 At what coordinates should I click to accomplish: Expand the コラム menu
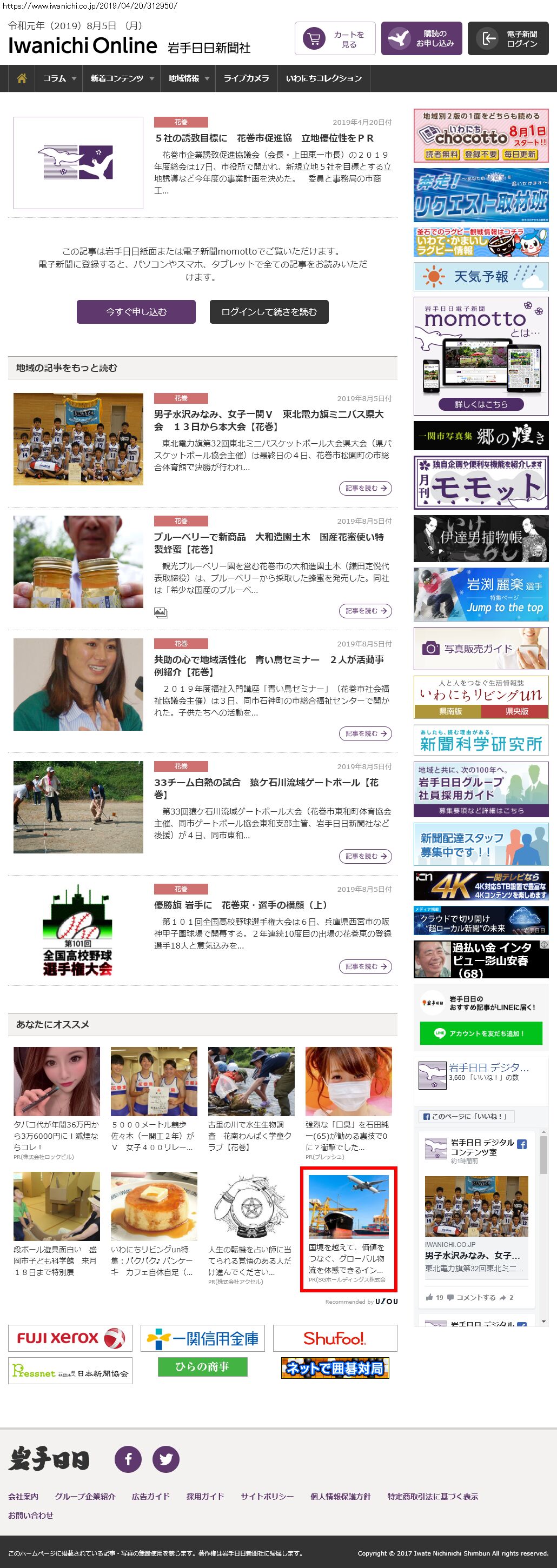pos(59,78)
